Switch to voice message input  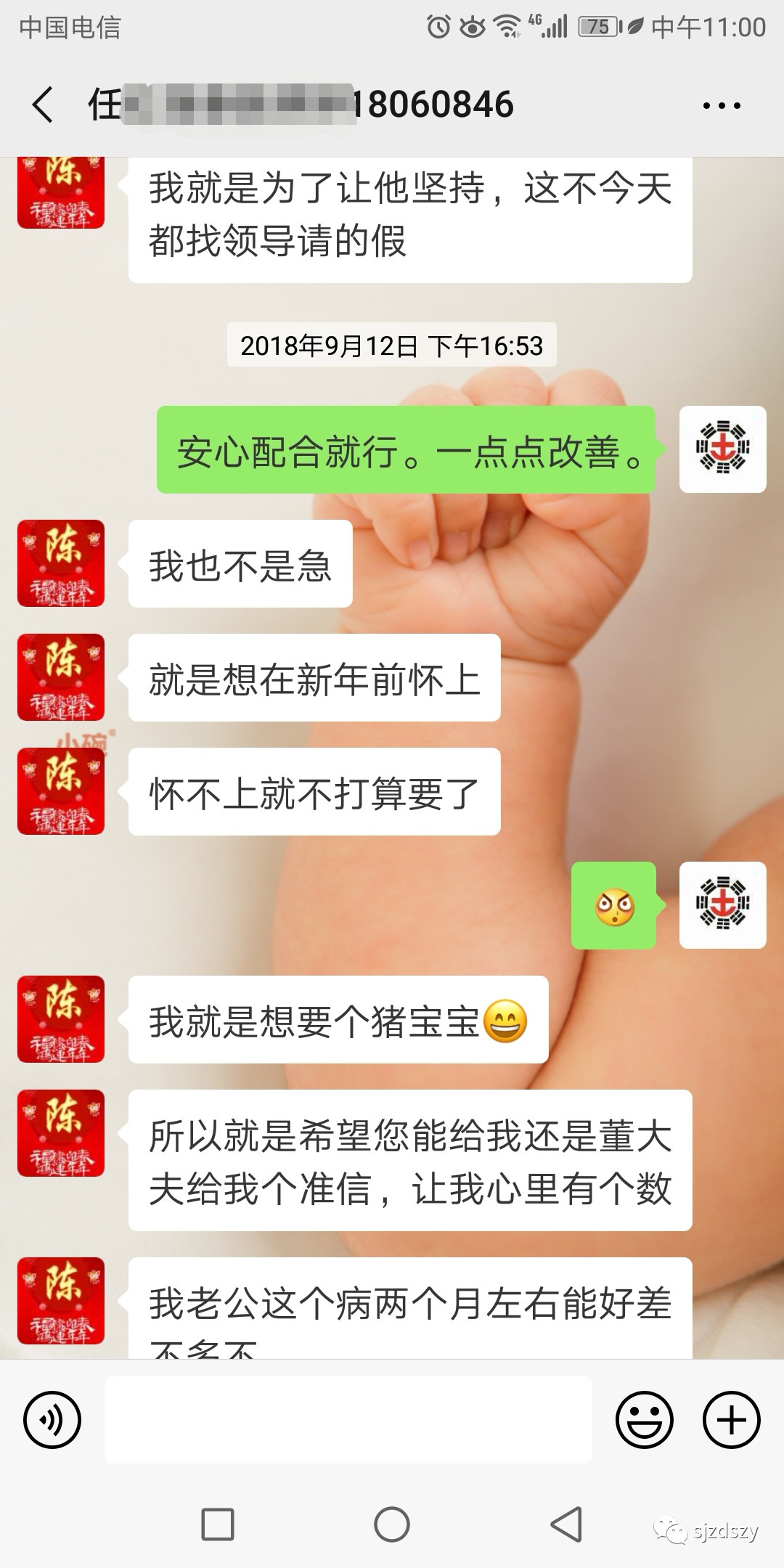click(52, 1420)
